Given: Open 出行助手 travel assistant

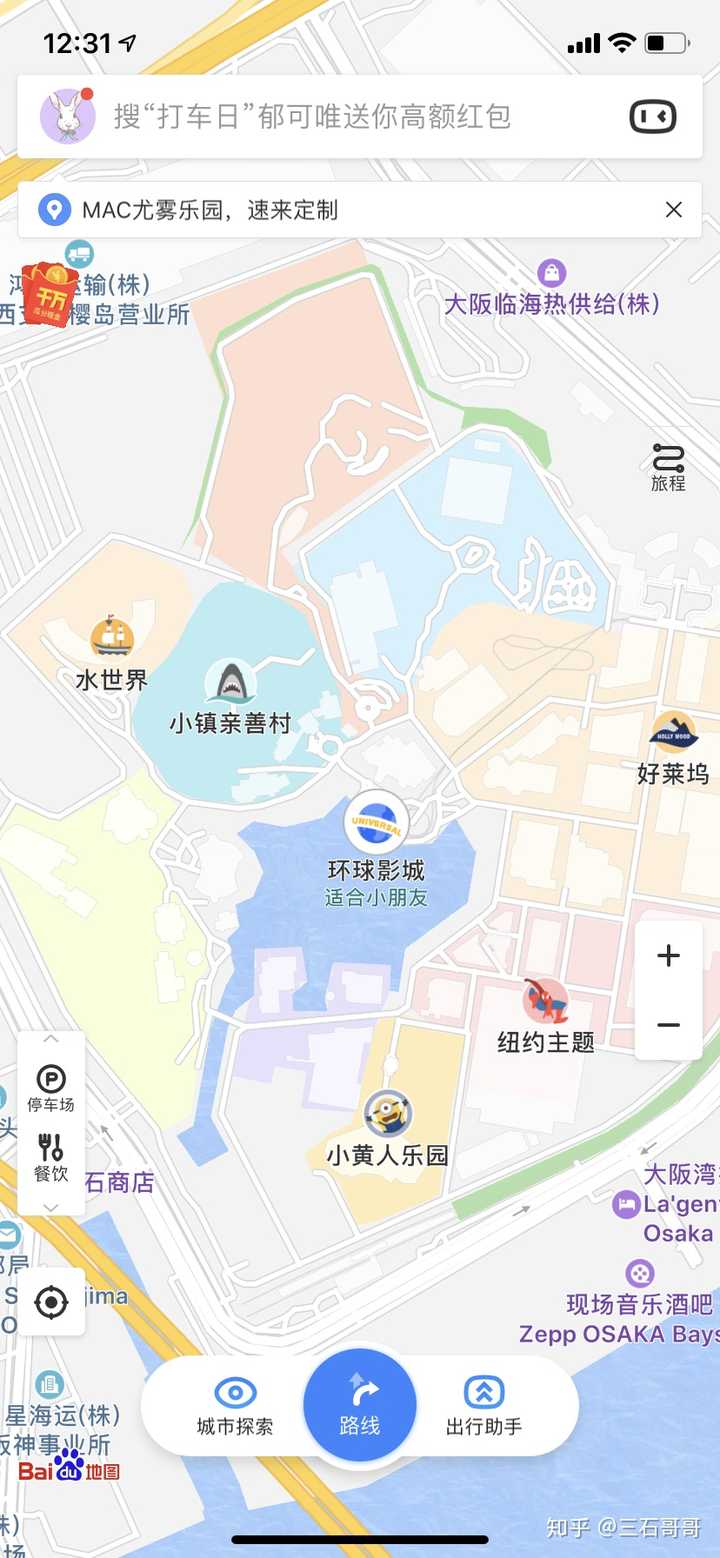Looking at the screenshot, I should pos(484,1405).
